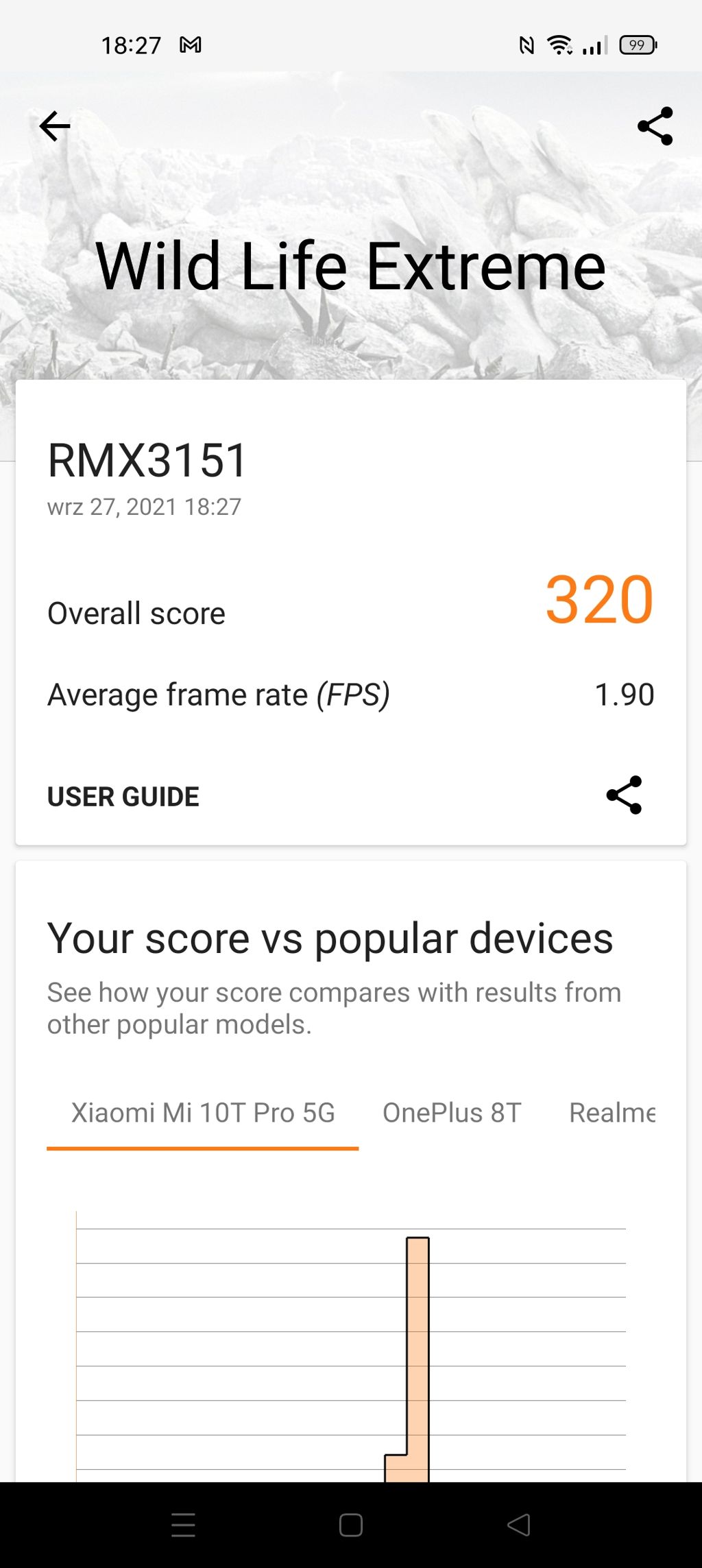This screenshot has height=1568, width=702.
Task: Open recent apps from navigation bar
Action: pos(183,1525)
